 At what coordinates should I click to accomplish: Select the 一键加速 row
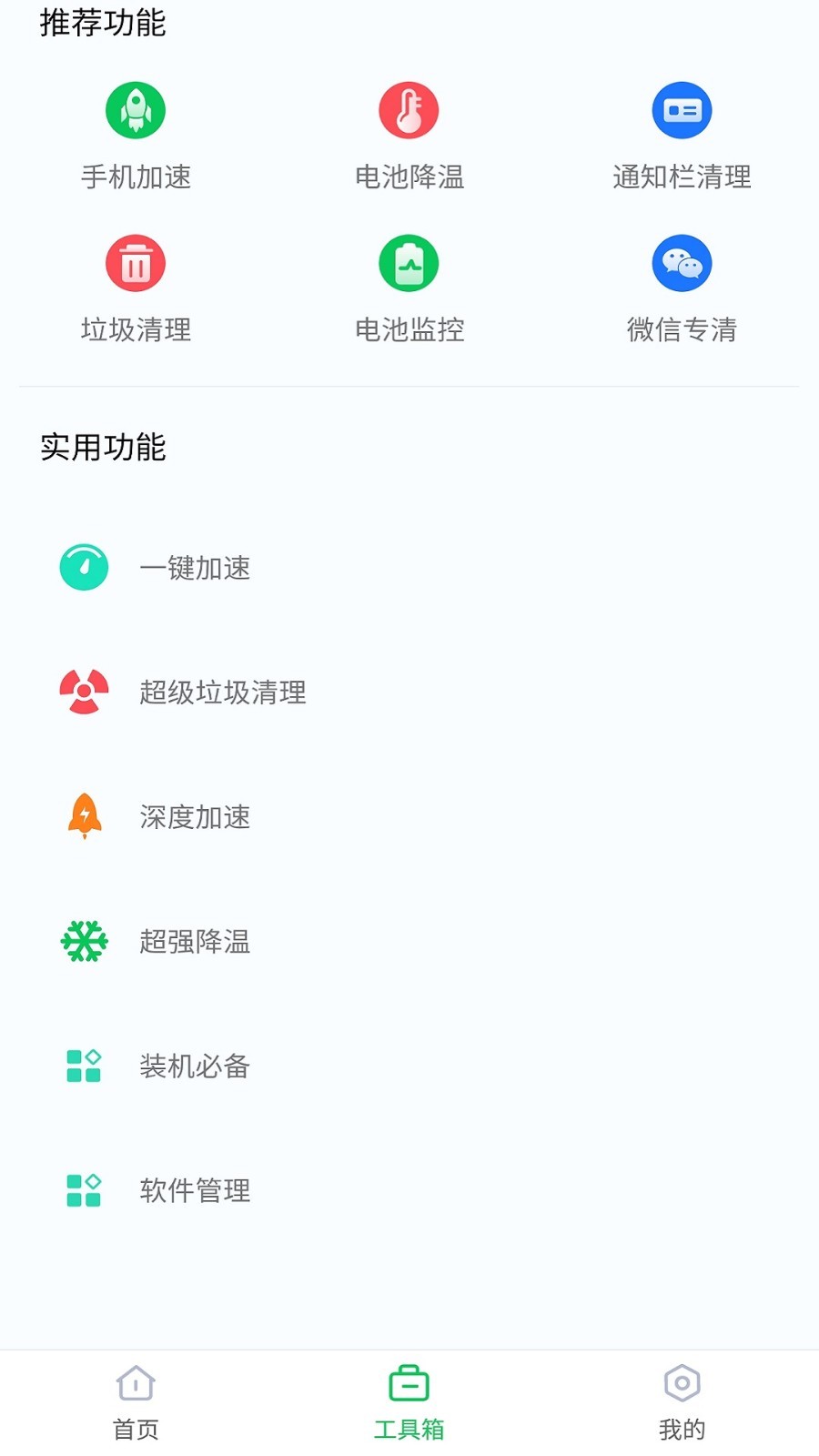[x=409, y=567]
